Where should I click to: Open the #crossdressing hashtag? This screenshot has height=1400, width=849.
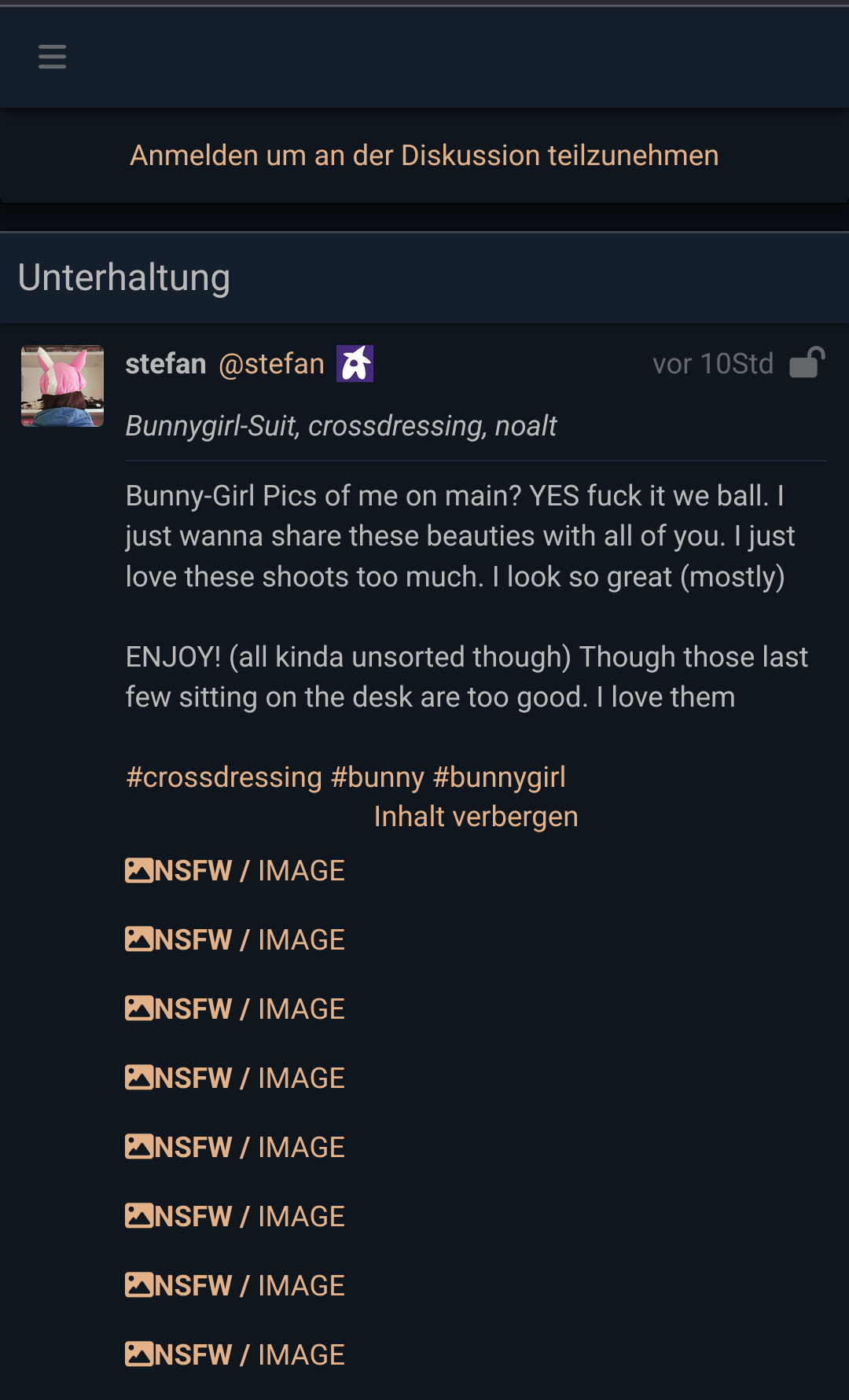[x=224, y=777]
